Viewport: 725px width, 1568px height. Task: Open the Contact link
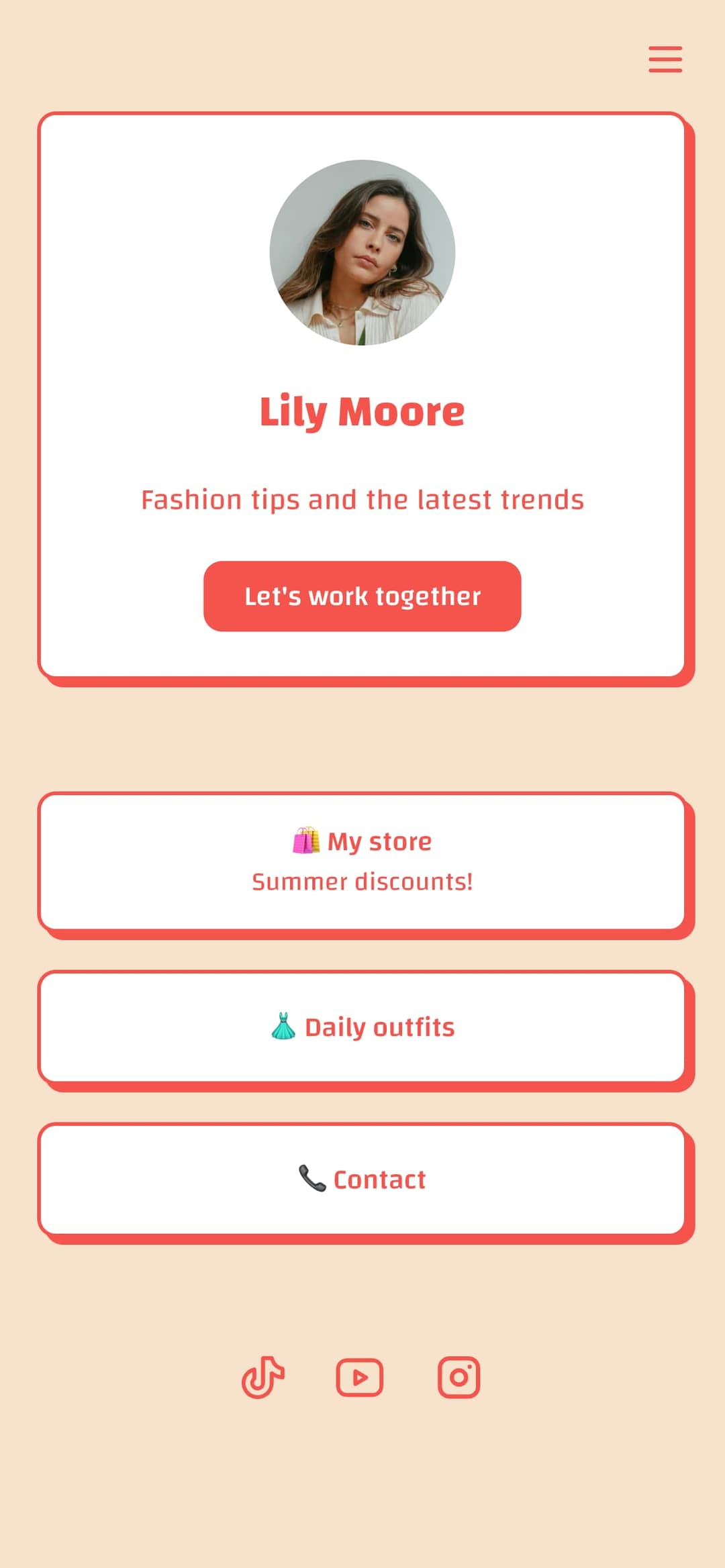[362, 1179]
